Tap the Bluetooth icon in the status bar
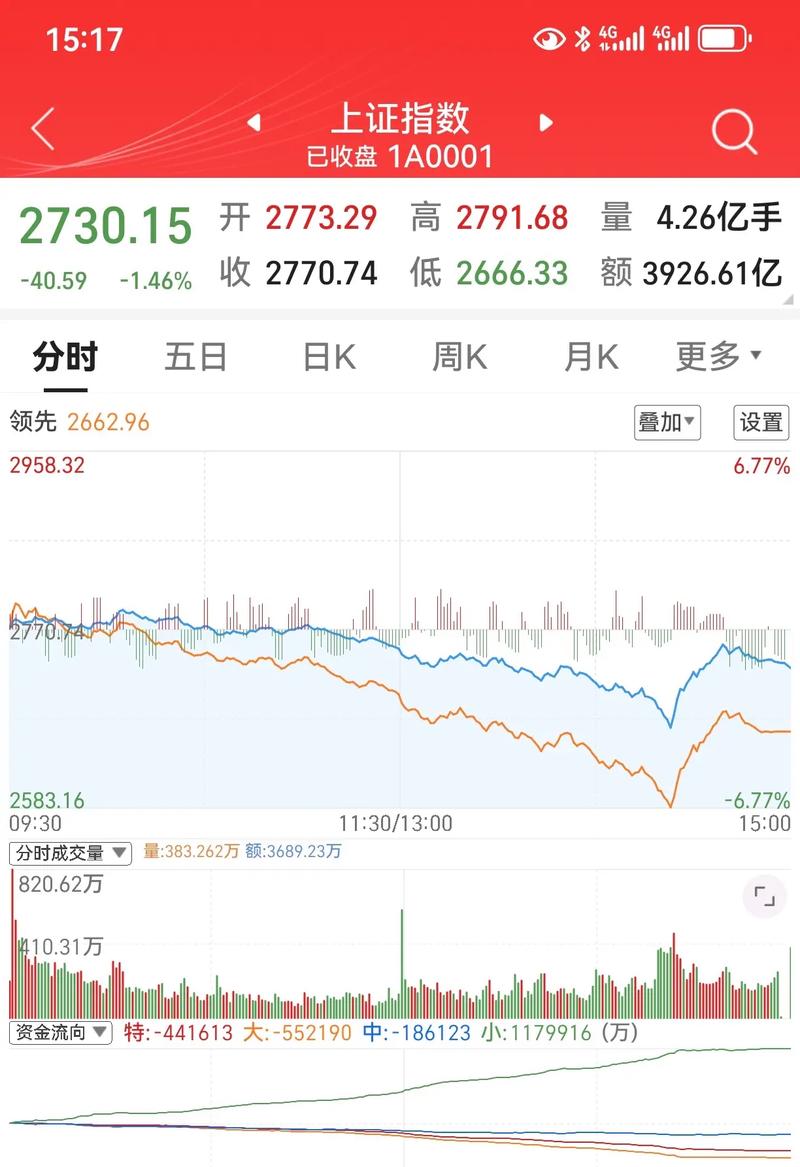 [583, 37]
